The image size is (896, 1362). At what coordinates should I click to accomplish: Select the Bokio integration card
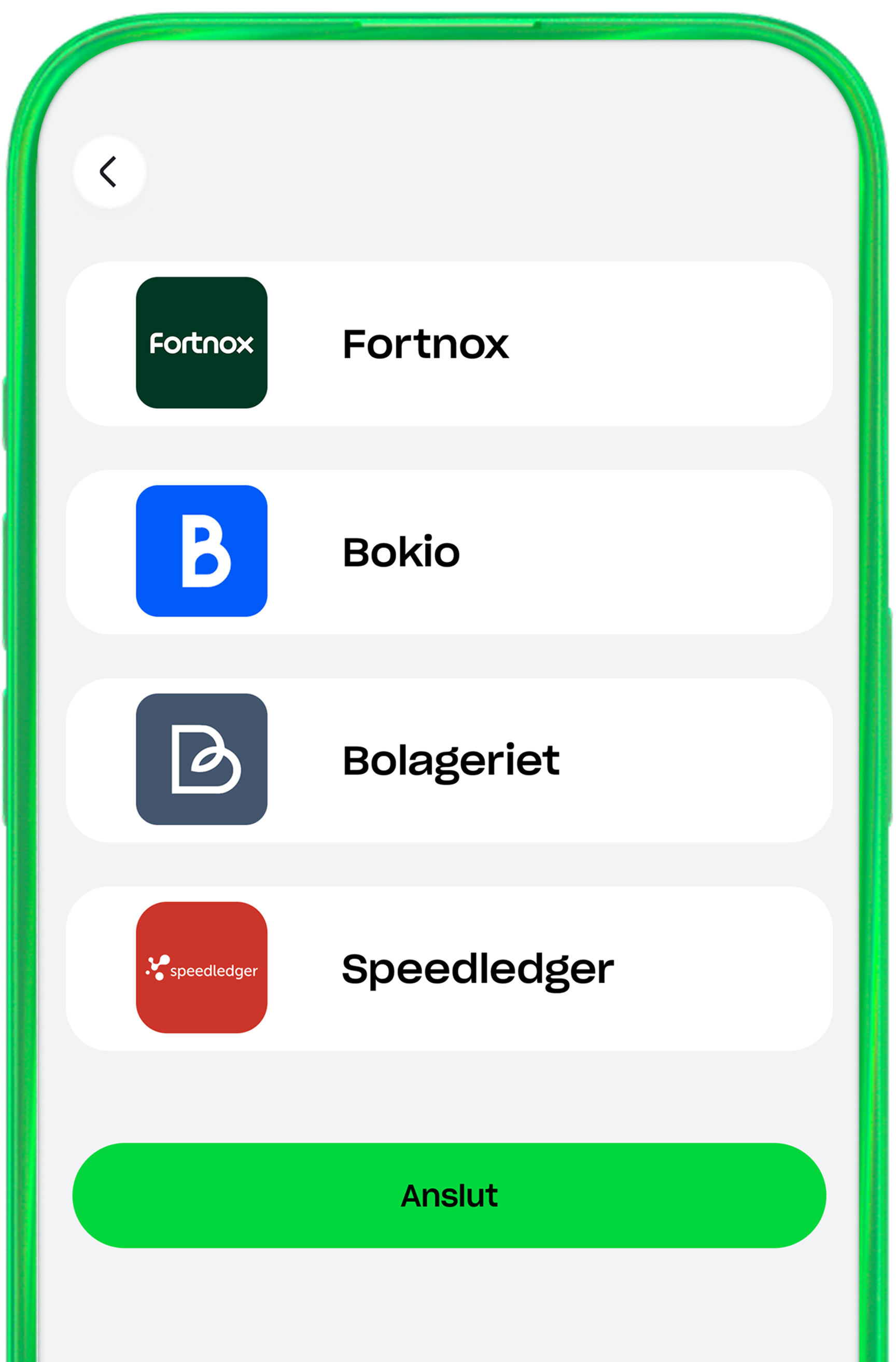click(x=448, y=551)
